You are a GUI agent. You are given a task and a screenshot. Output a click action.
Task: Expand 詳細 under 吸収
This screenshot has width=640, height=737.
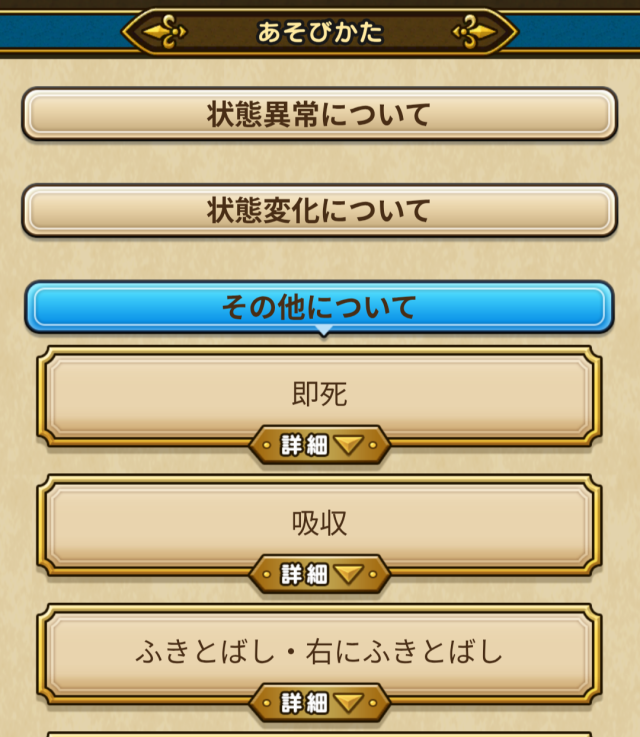pos(319,574)
